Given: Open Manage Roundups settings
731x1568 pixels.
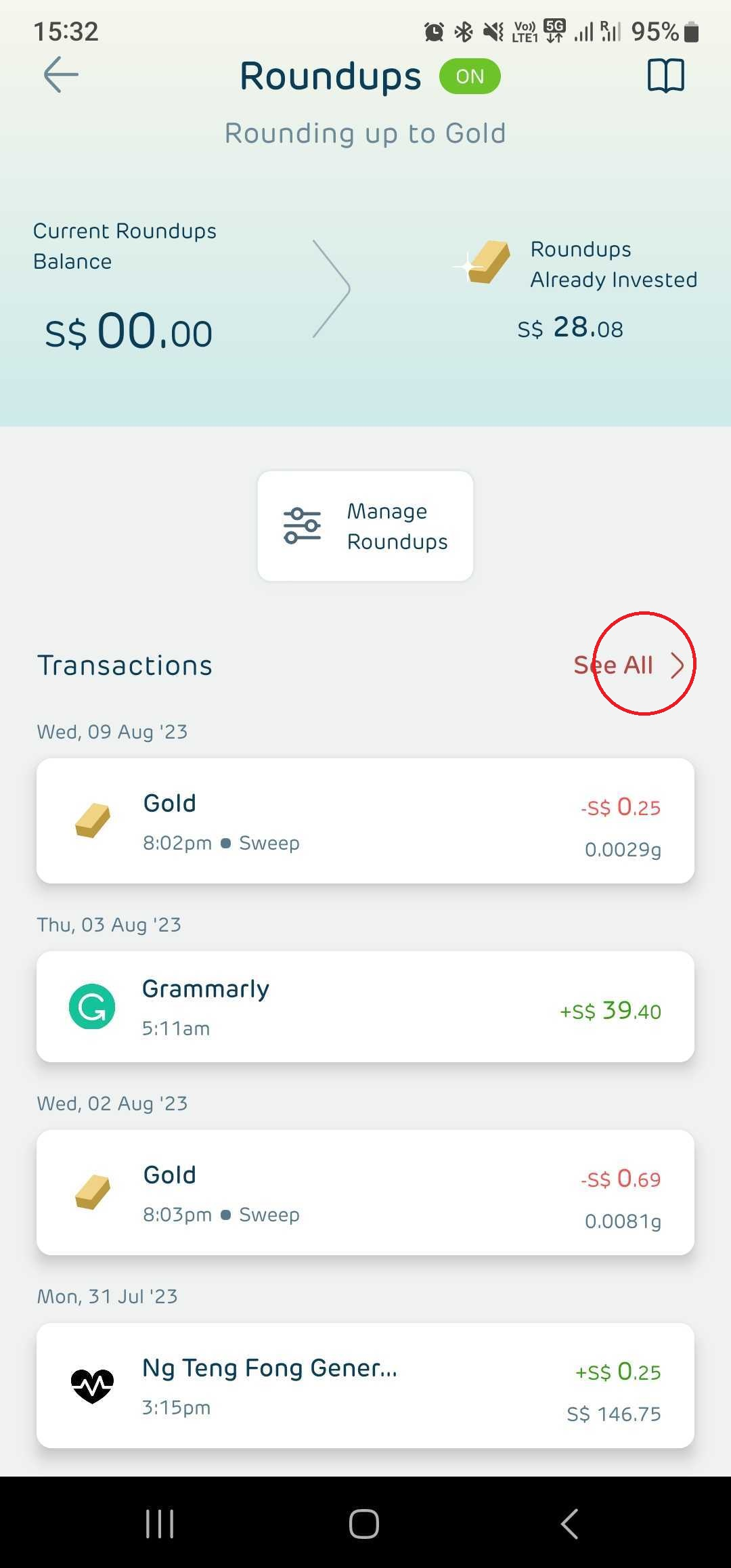Looking at the screenshot, I should coord(365,526).
